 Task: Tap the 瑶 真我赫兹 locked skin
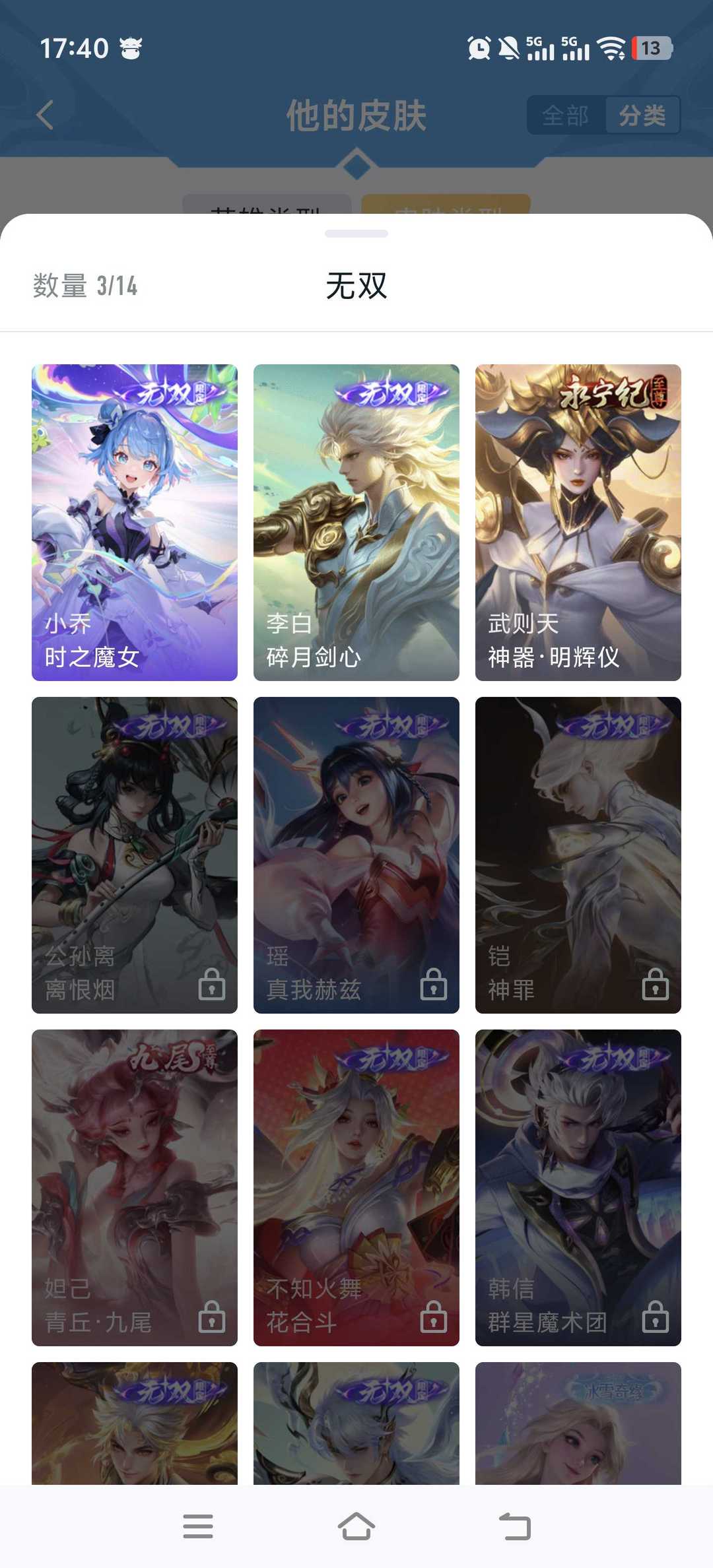pos(356,855)
